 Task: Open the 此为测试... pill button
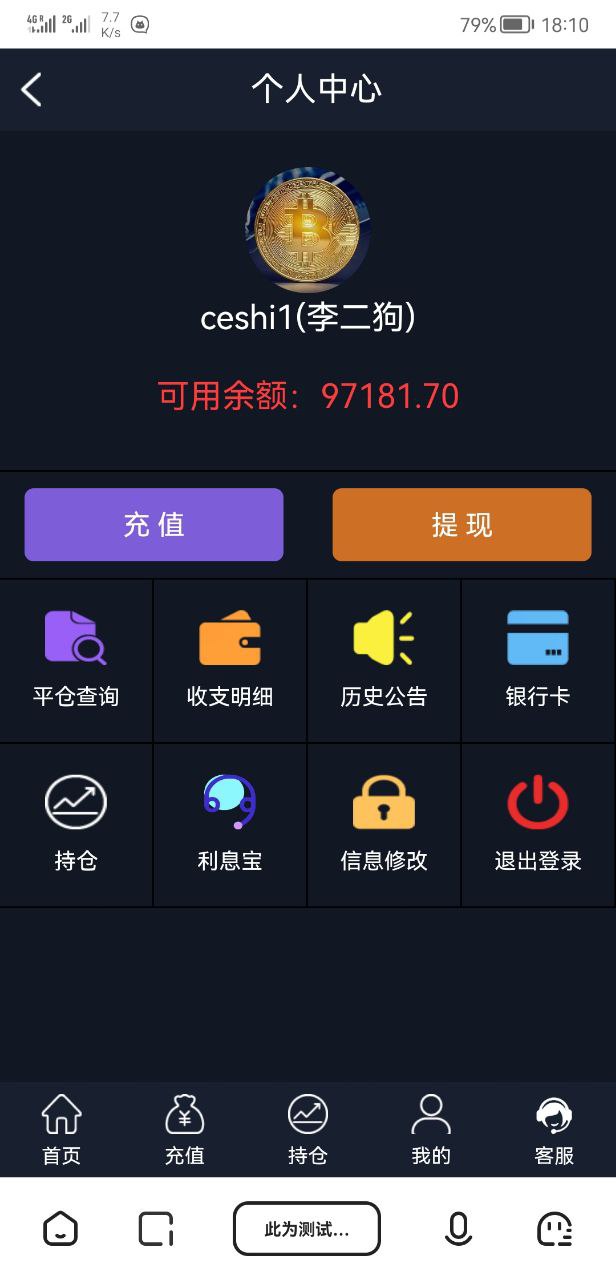pos(307,1229)
